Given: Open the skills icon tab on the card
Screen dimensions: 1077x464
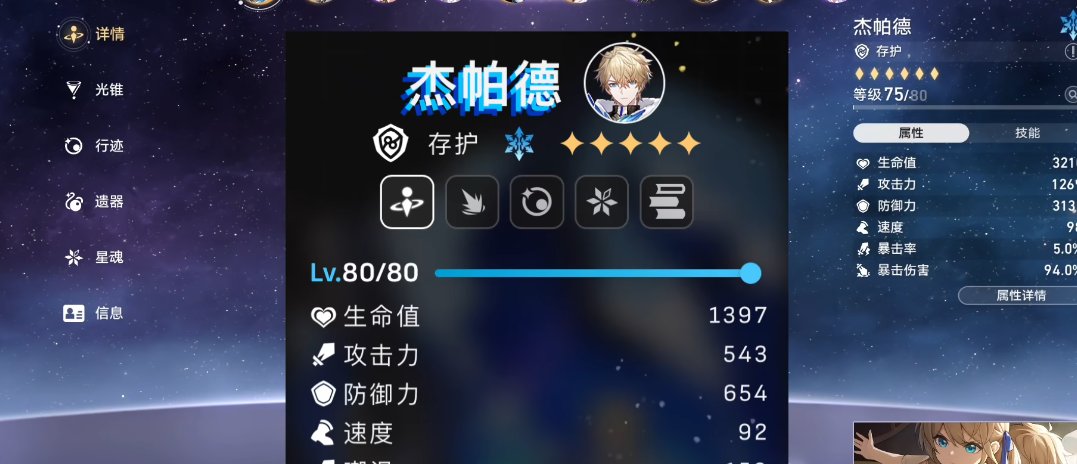Looking at the screenshot, I should click(x=472, y=202).
